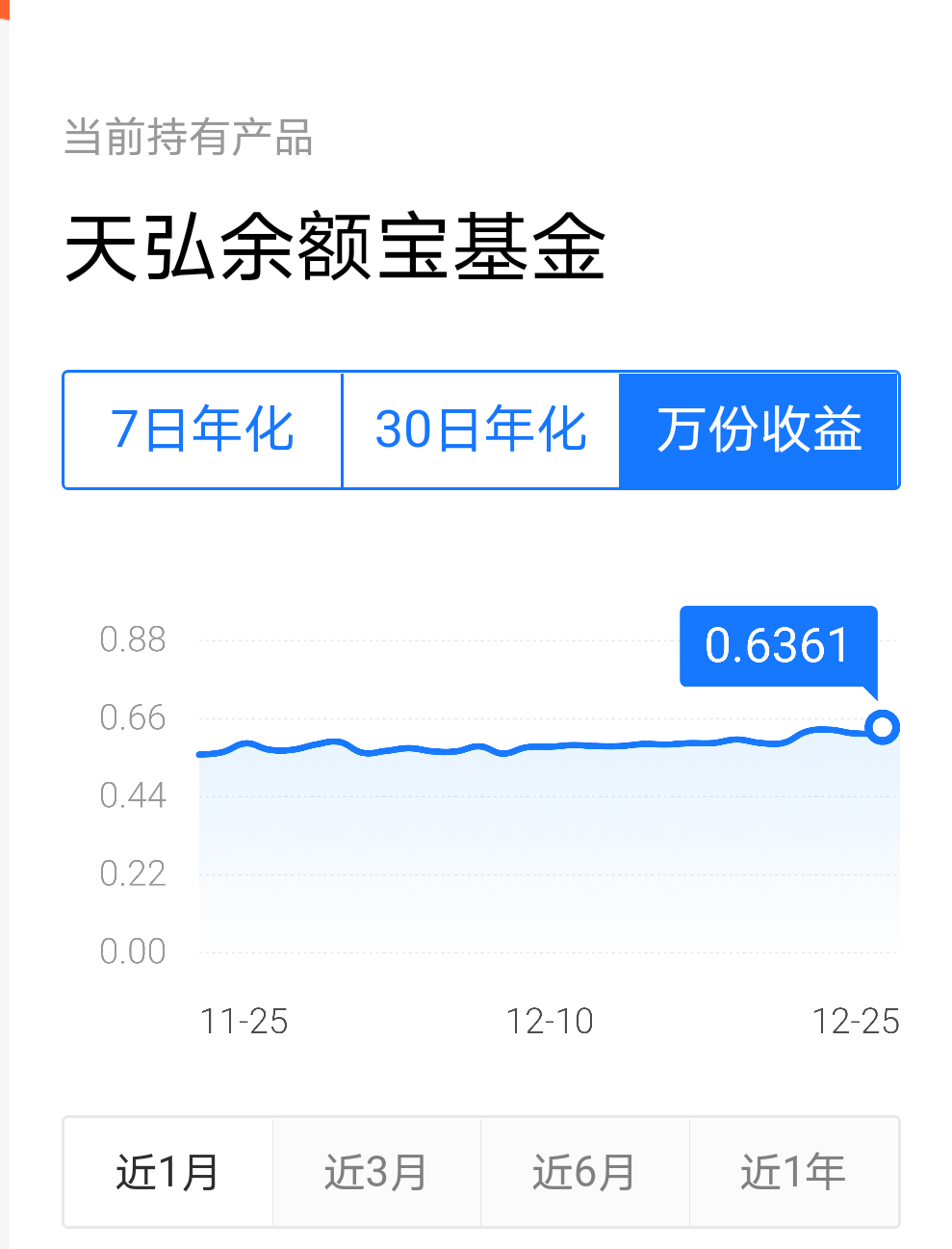Tap the 0.66 axis label
The height and width of the screenshot is (1249, 952).
(133, 717)
